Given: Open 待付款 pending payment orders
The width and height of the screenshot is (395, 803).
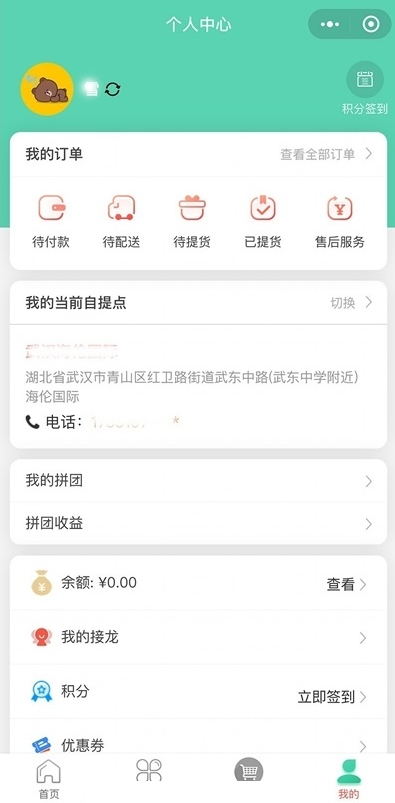Looking at the screenshot, I should tap(51, 222).
